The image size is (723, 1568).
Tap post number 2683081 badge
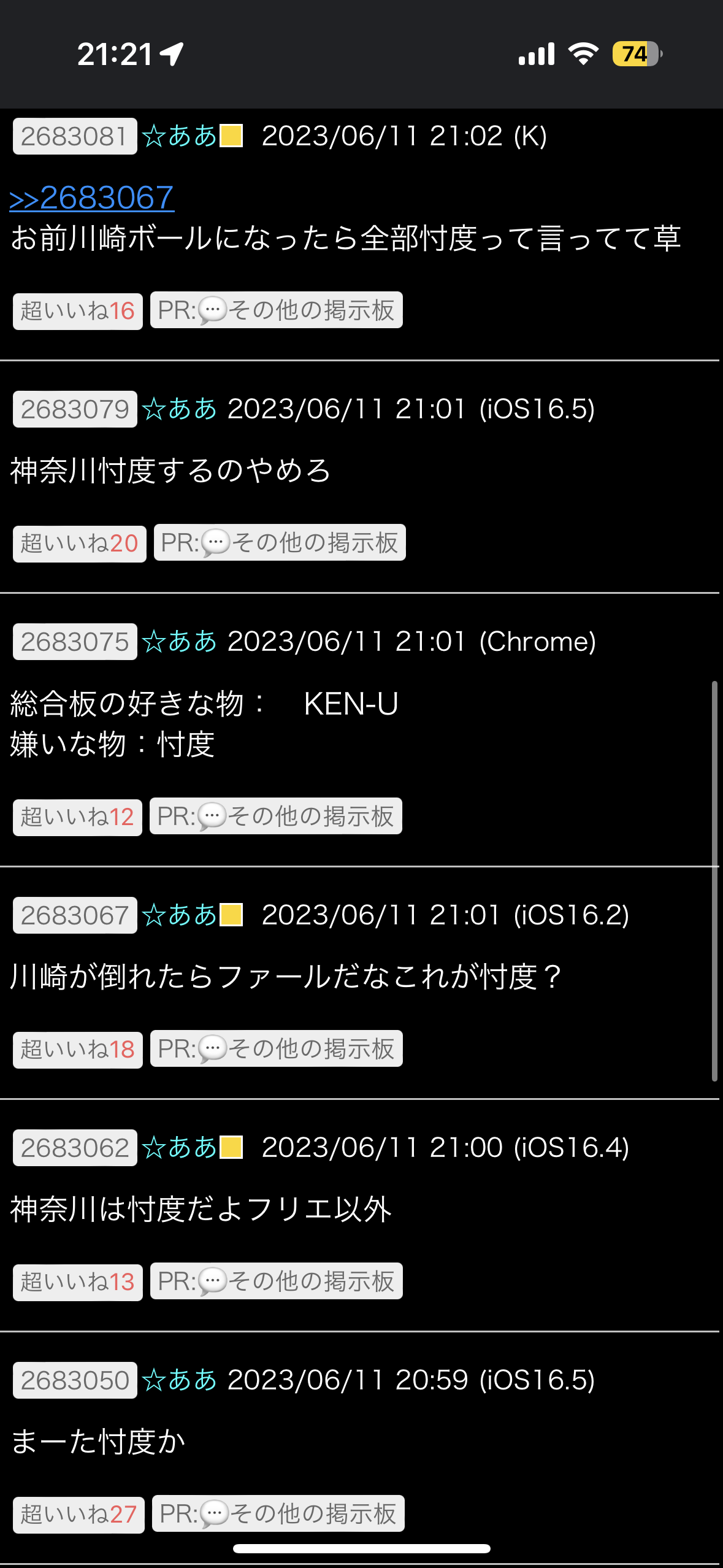75,136
